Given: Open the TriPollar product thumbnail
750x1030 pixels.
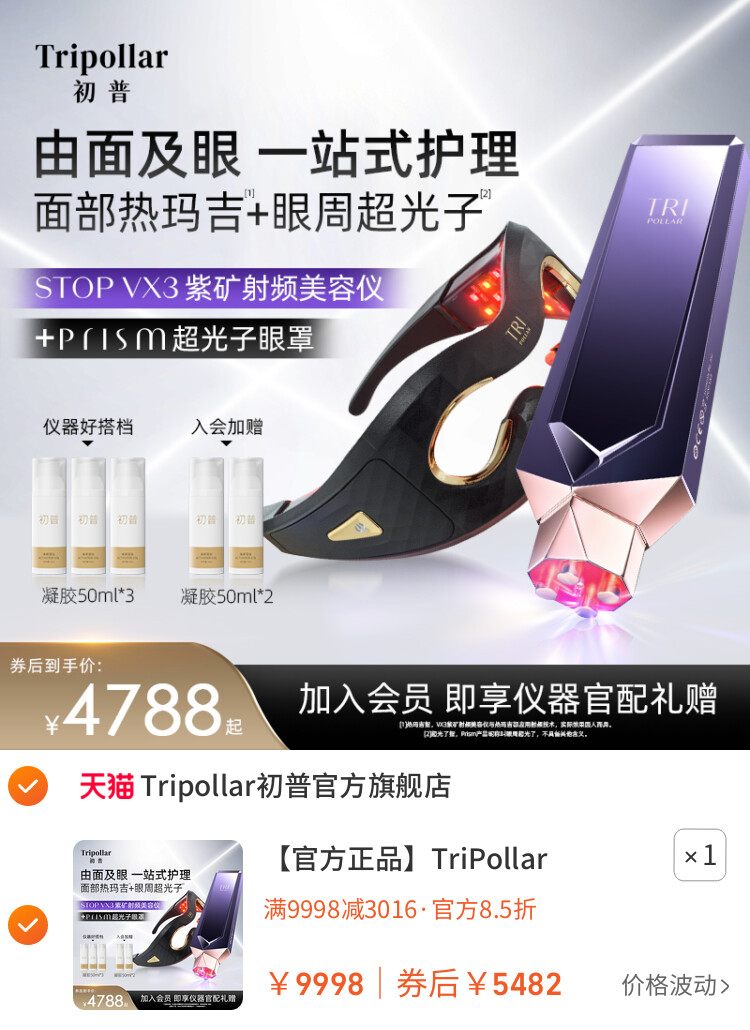Looking at the screenshot, I should 158,925.
